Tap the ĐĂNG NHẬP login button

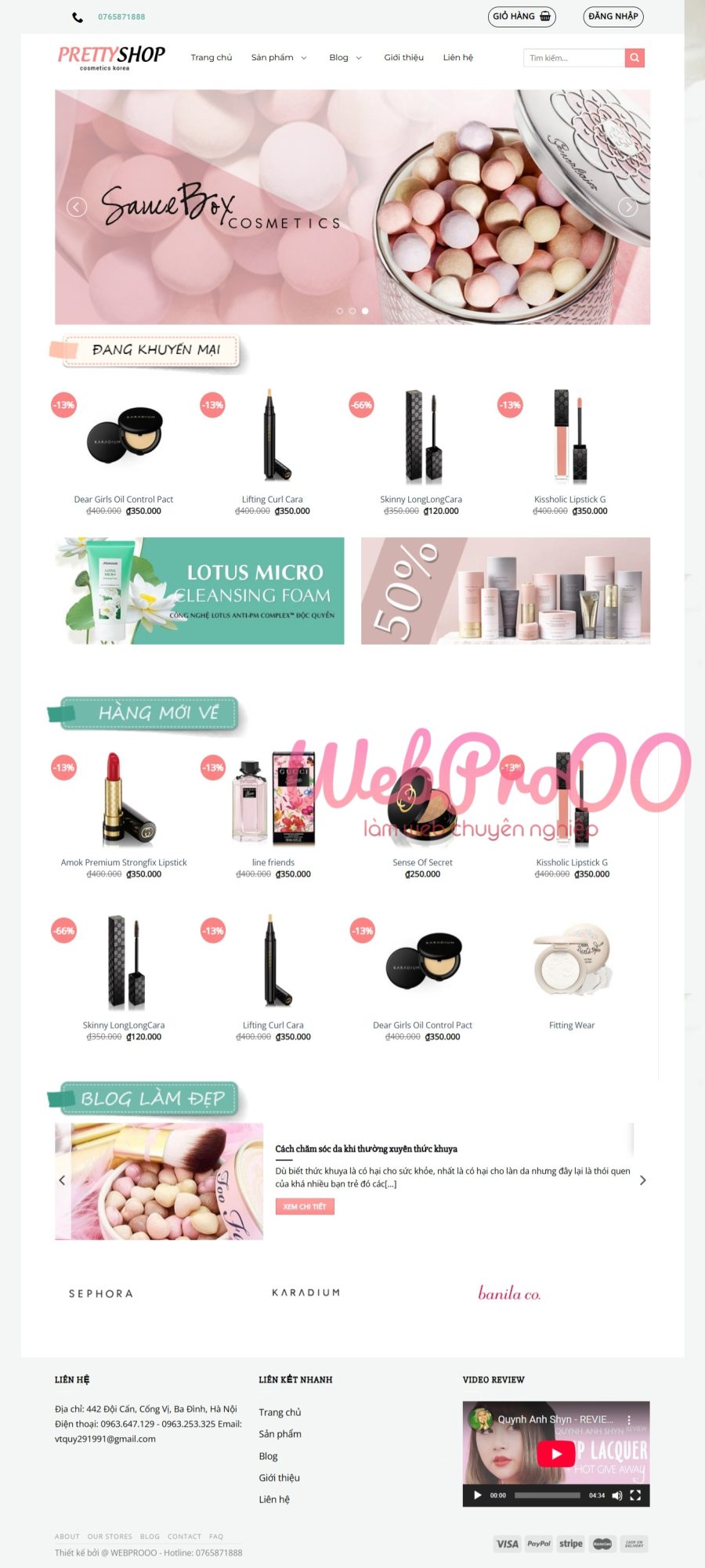pyautogui.click(x=613, y=16)
